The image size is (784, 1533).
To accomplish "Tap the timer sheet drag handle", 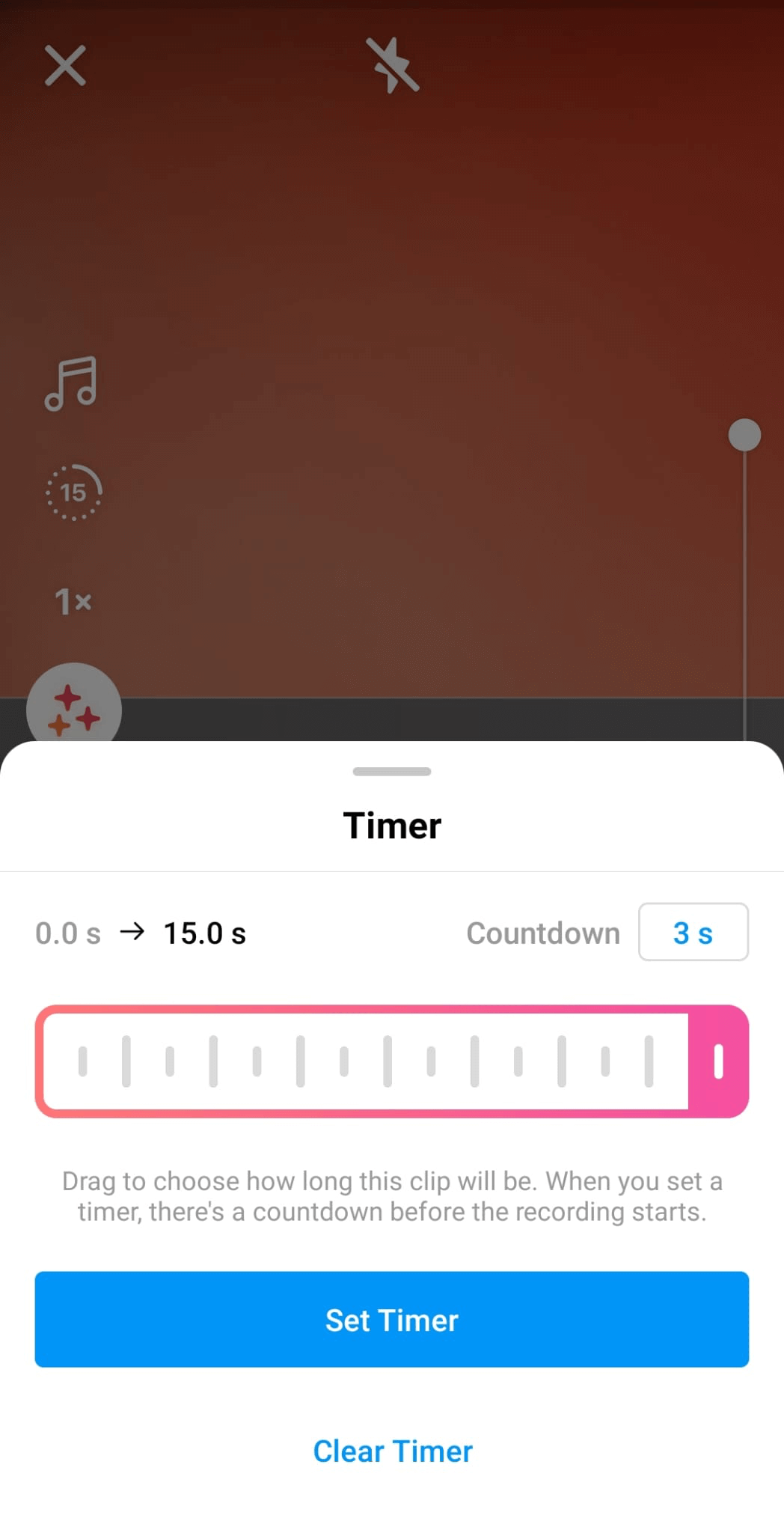I will [x=392, y=772].
